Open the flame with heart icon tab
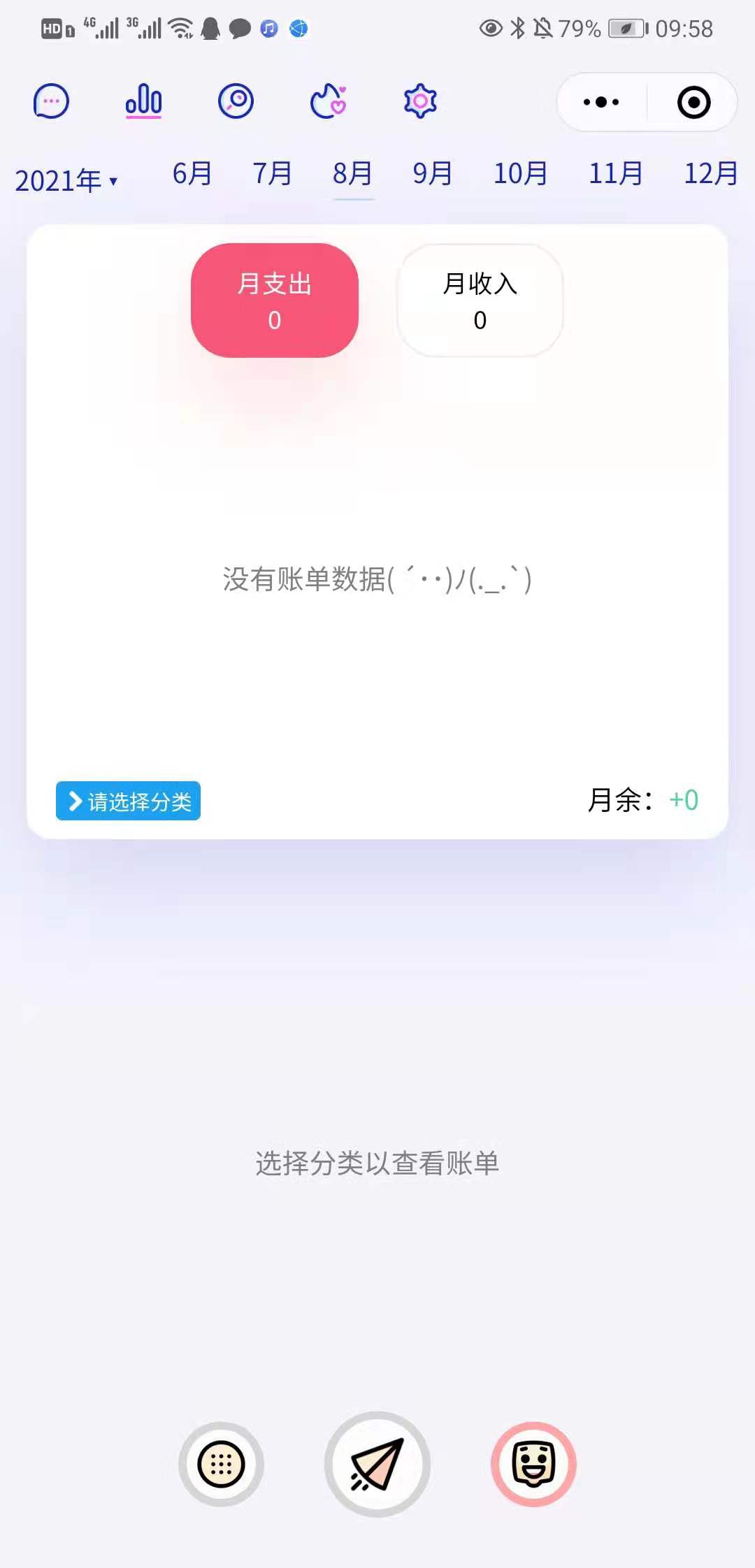This screenshot has width=755, height=1568. [x=328, y=102]
